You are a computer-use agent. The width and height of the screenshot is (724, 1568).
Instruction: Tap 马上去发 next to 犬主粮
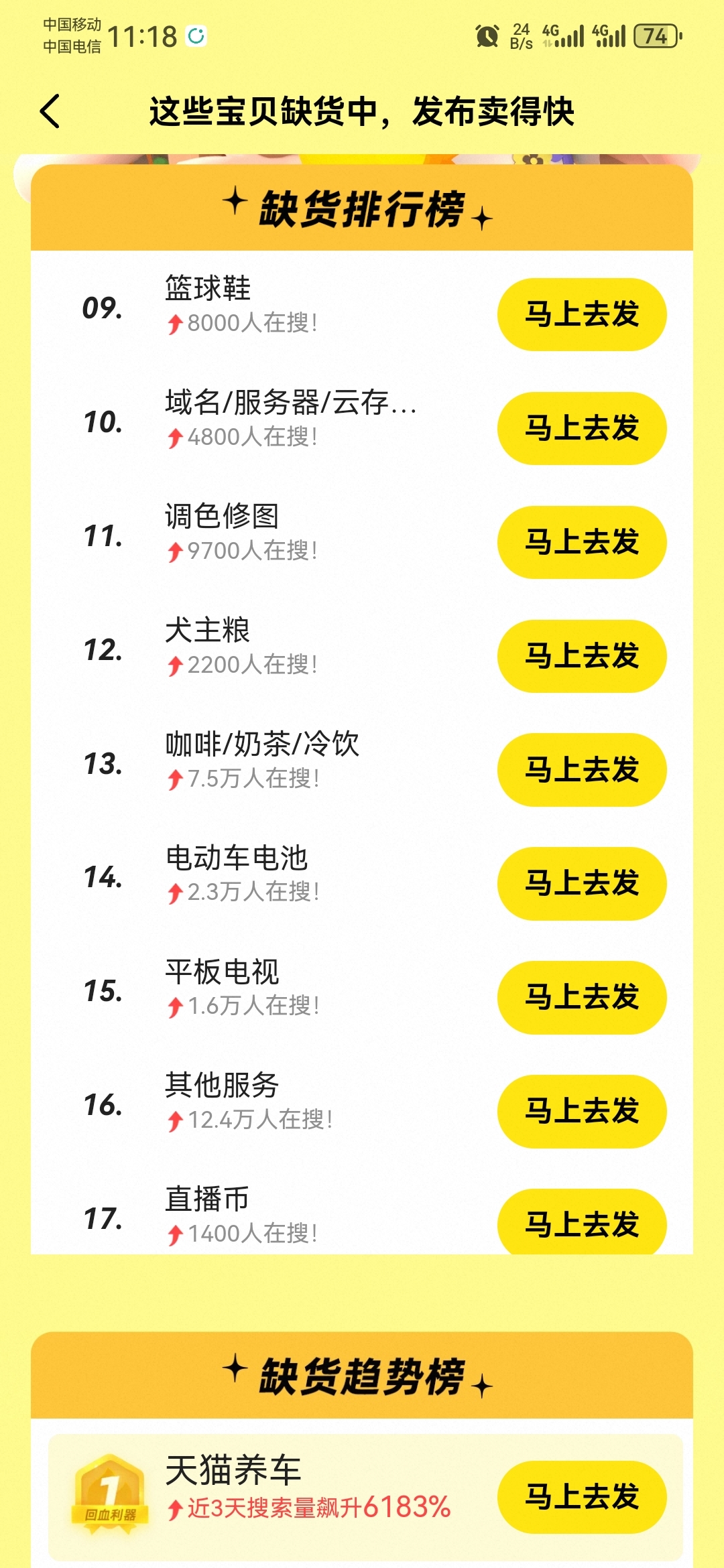pyautogui.click(x=582, y=656)
